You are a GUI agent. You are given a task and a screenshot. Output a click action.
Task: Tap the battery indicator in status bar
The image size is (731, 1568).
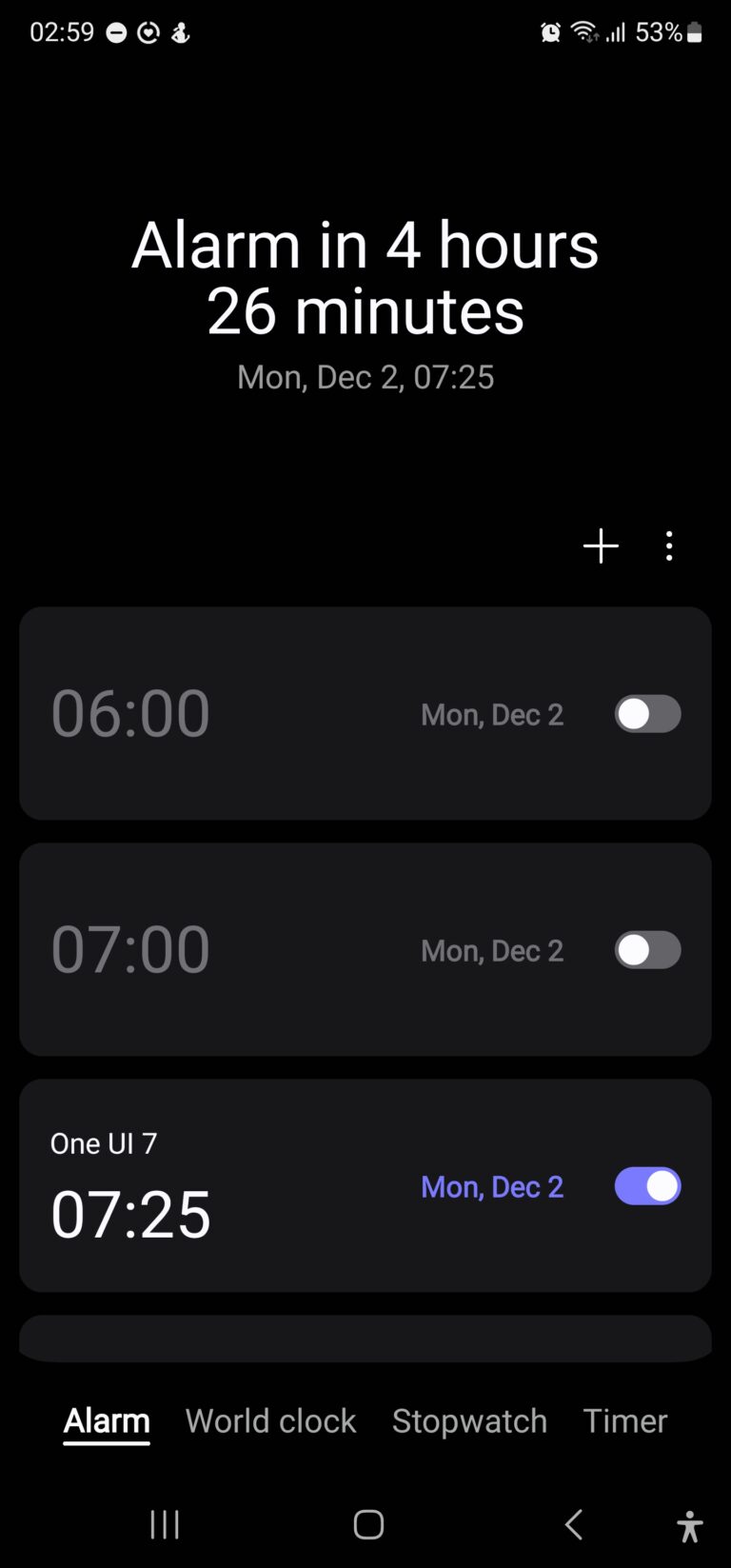tap(695, 31)
